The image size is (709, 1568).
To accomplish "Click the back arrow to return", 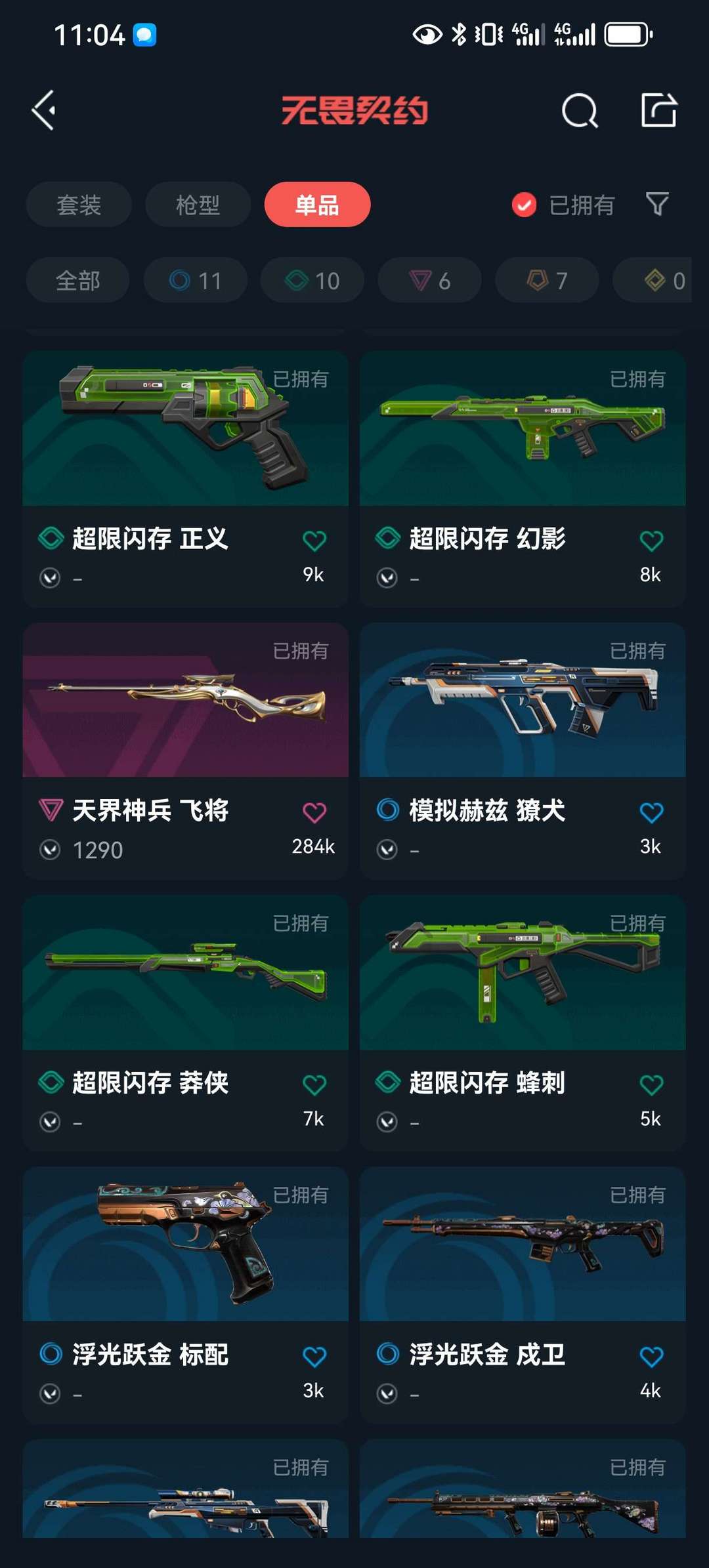I will coord(43,110).
